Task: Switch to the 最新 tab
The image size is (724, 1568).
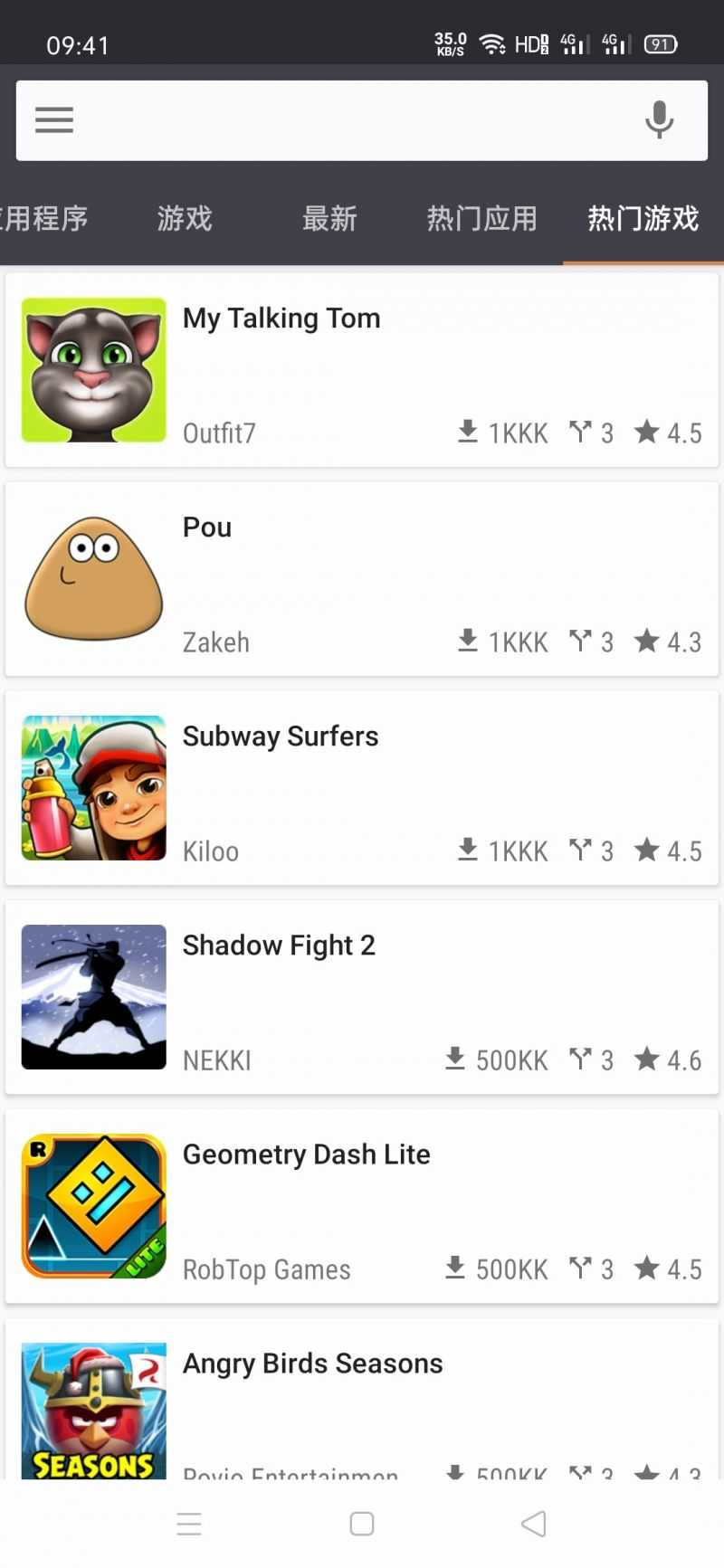Action: [x=329, y=219]
